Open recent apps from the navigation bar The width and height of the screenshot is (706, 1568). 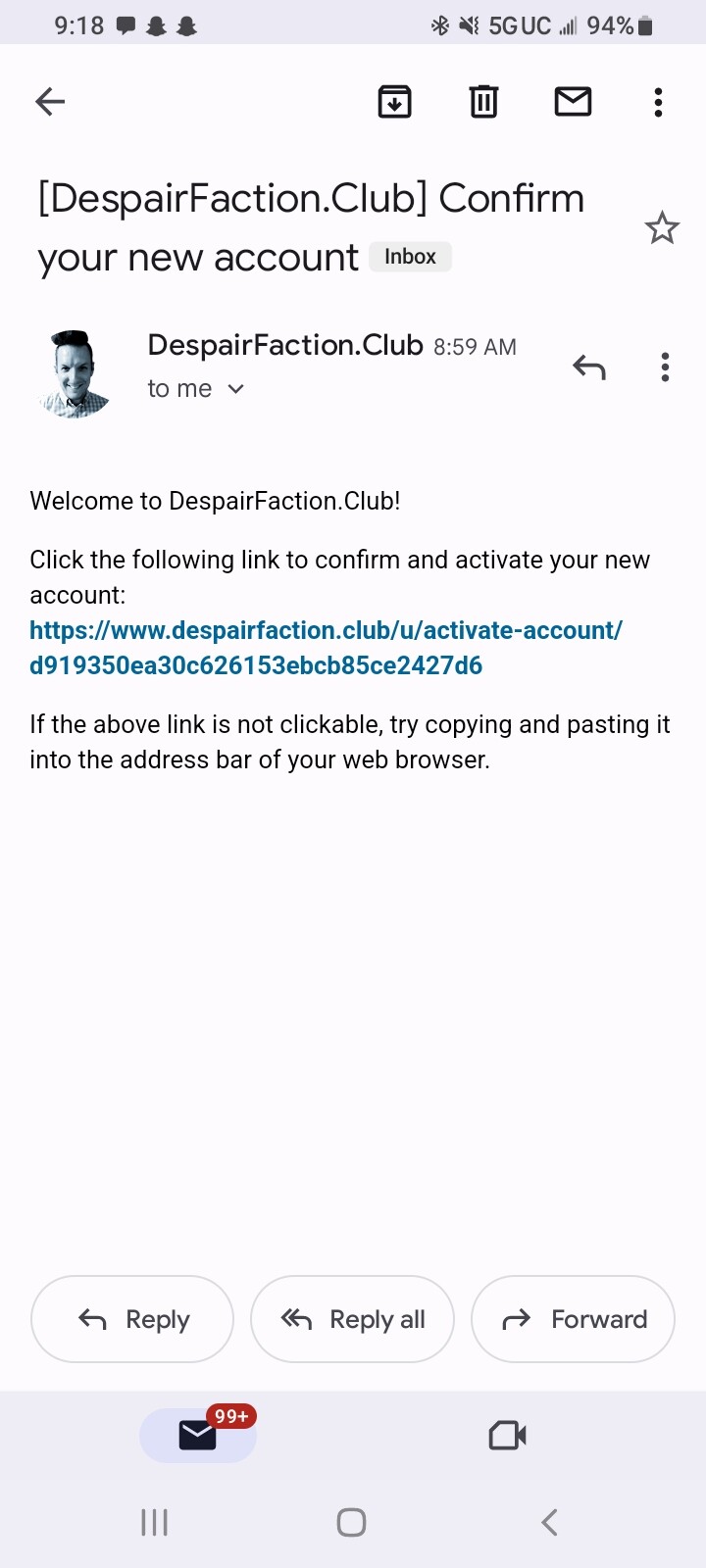(155, 1522)
